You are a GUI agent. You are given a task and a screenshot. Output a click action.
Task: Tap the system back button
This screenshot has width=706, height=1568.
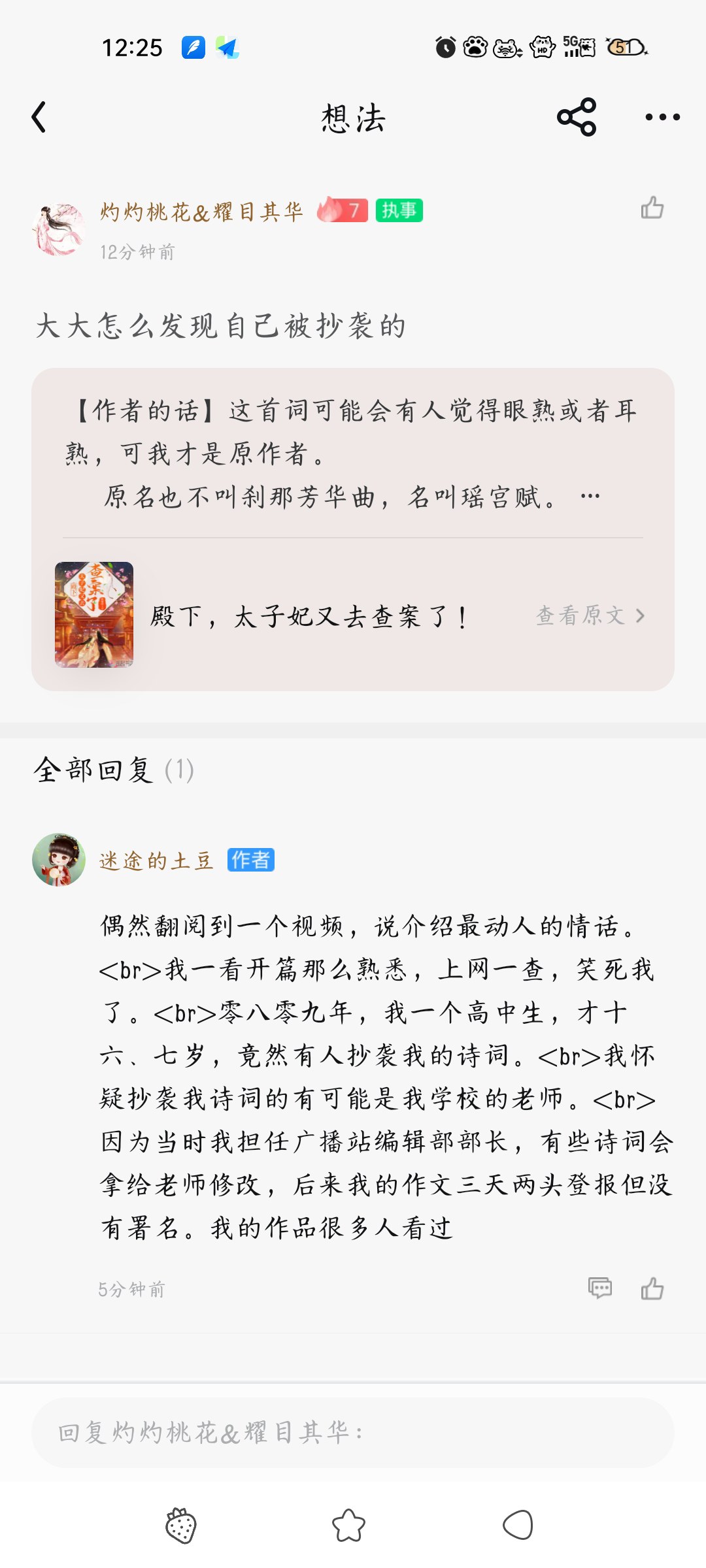[x=517, y=1526]
